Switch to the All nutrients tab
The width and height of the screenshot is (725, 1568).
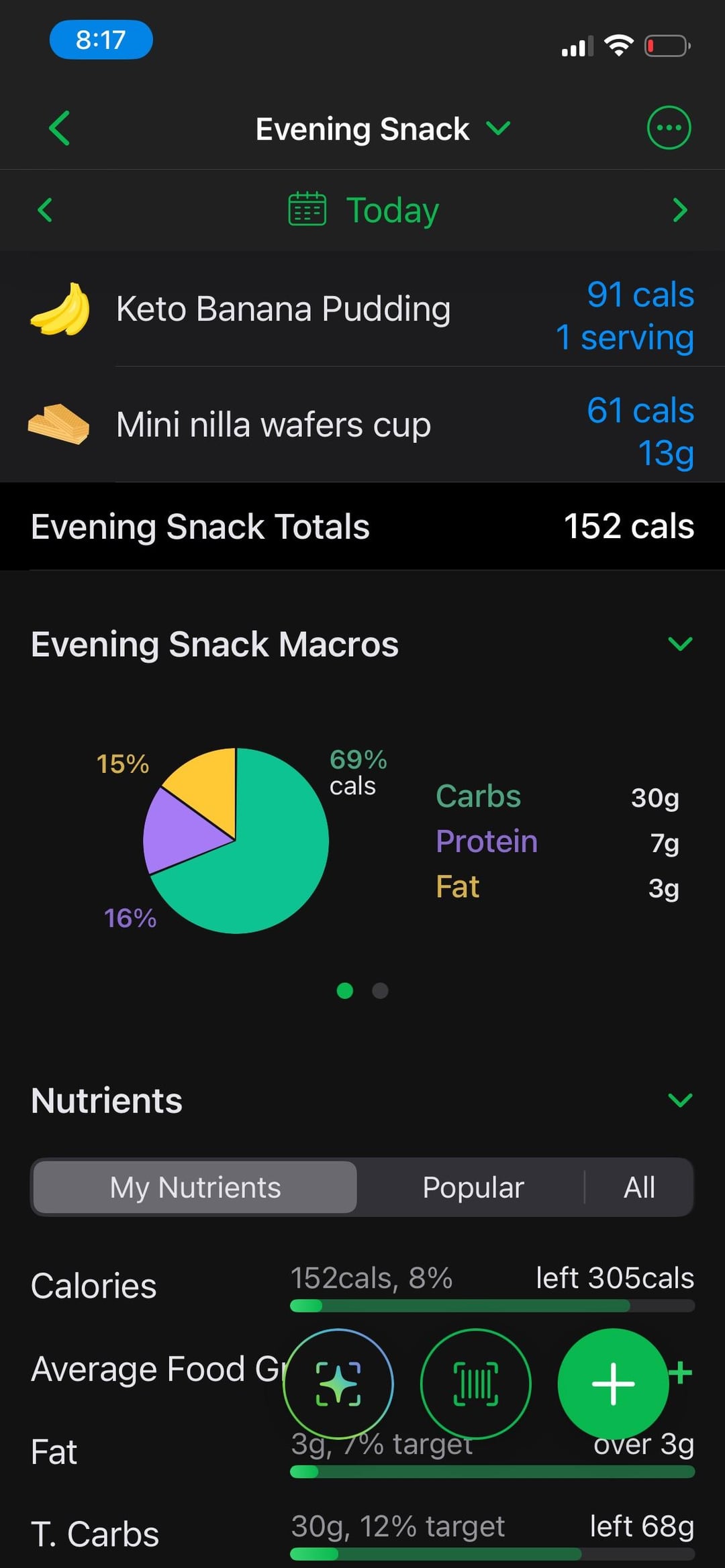(639, 1188)
